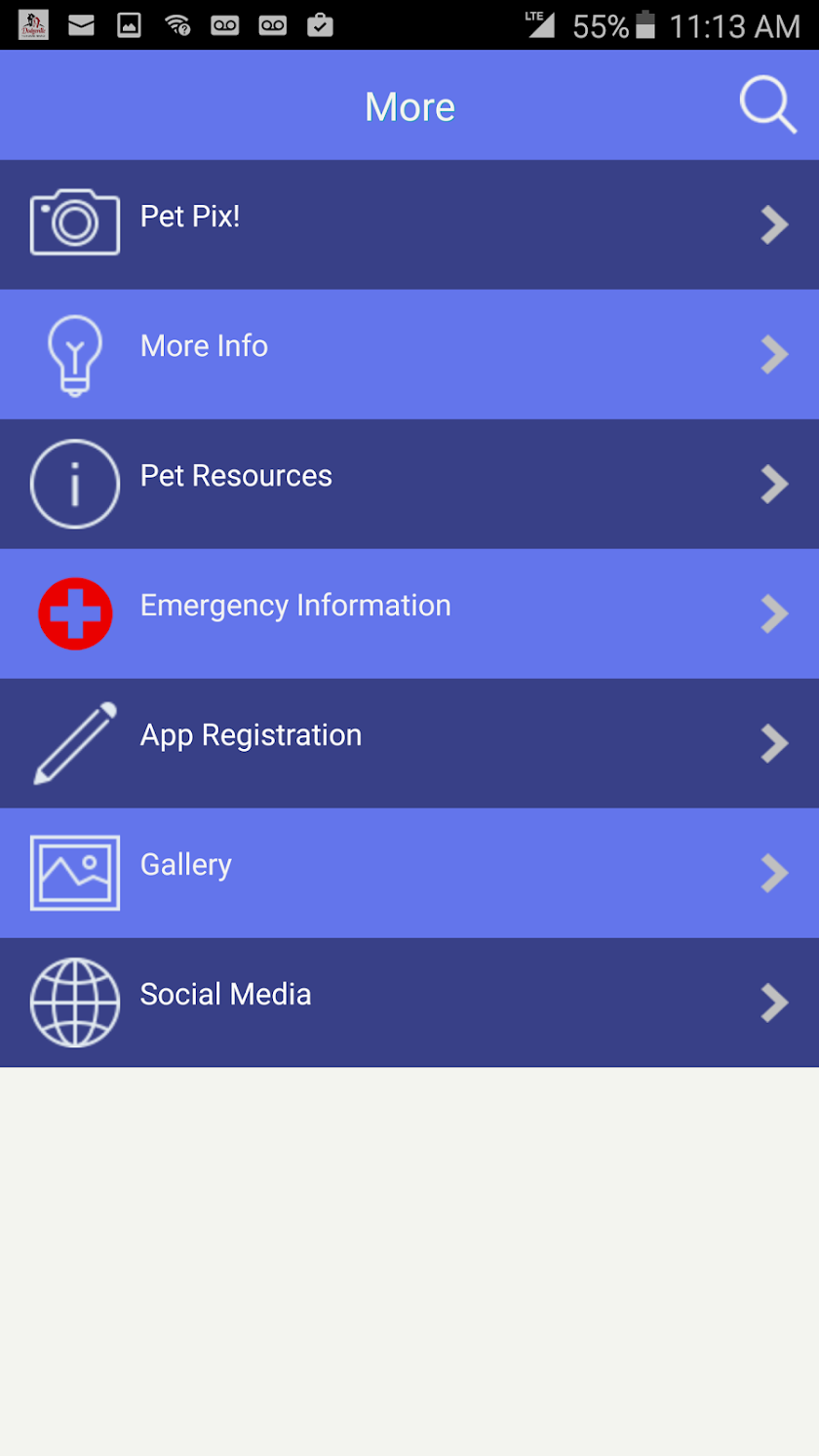Viewport: 819px width, 1456px height.
Task: View Emergency Information
Action: [409, 613]
